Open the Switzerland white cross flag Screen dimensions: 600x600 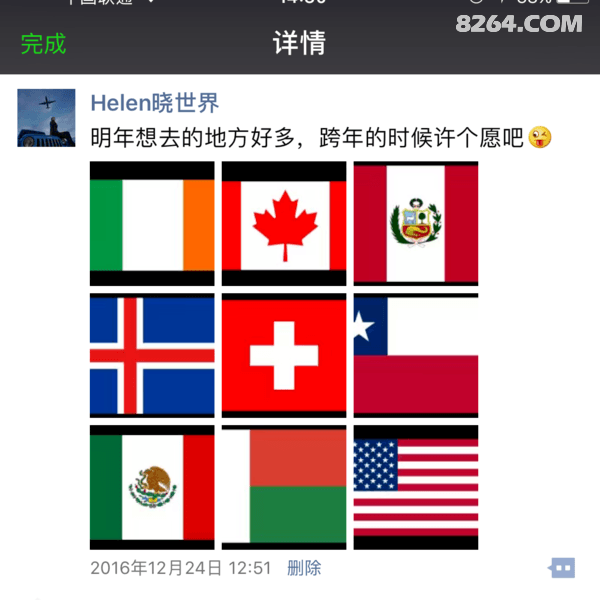[x=284, y=355]
